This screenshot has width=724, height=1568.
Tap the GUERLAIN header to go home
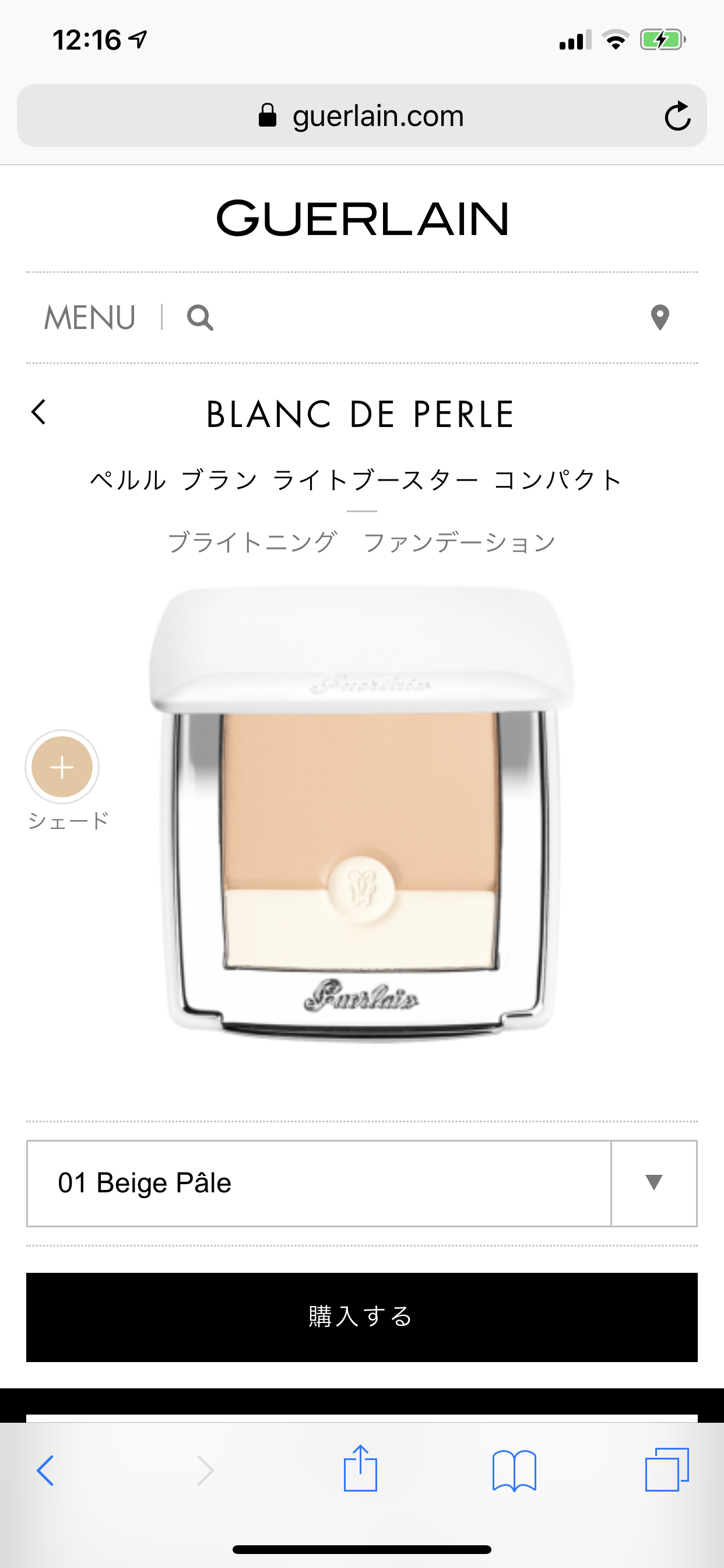(363, 219)
